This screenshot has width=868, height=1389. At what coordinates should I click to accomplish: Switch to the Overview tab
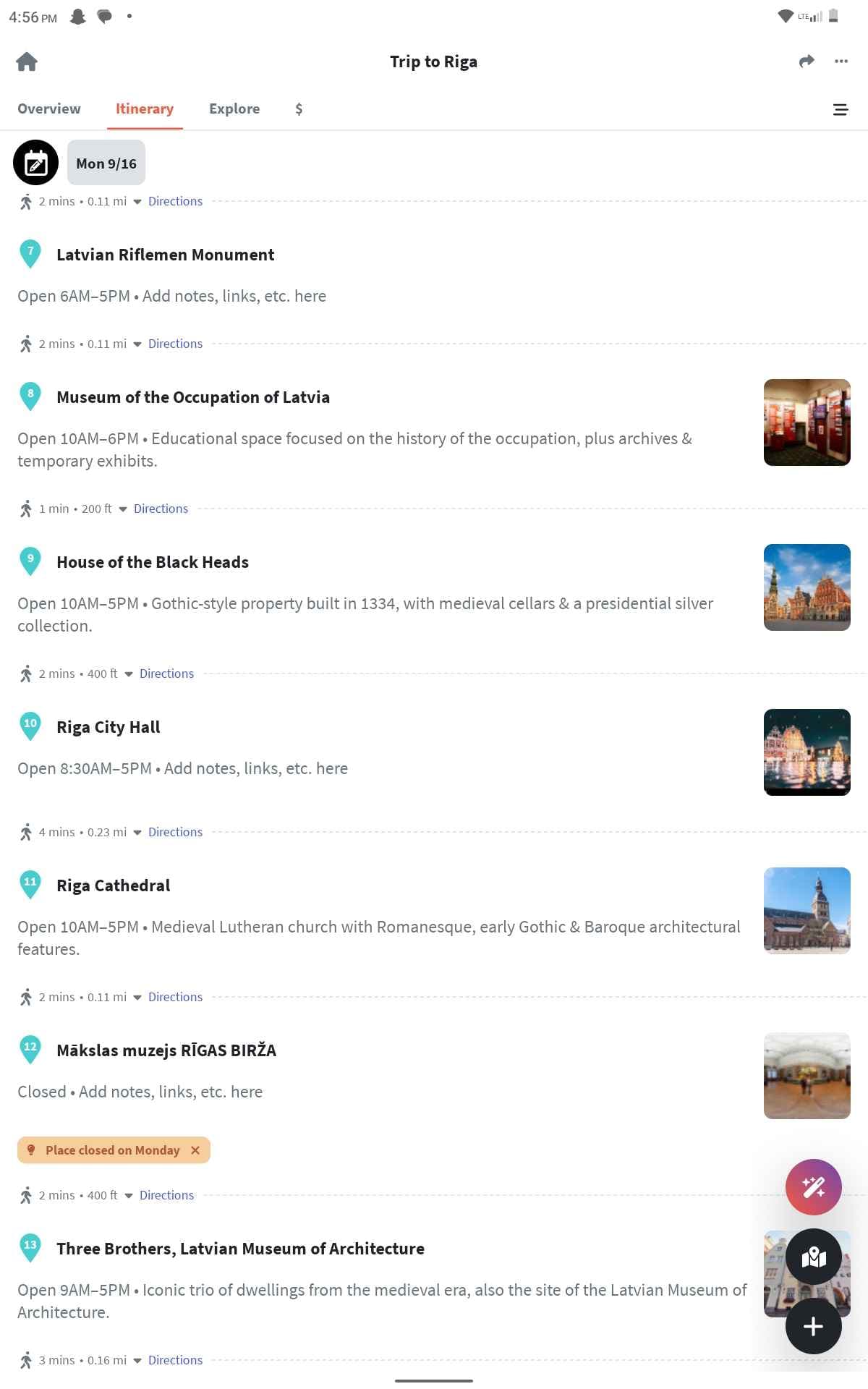49,109
